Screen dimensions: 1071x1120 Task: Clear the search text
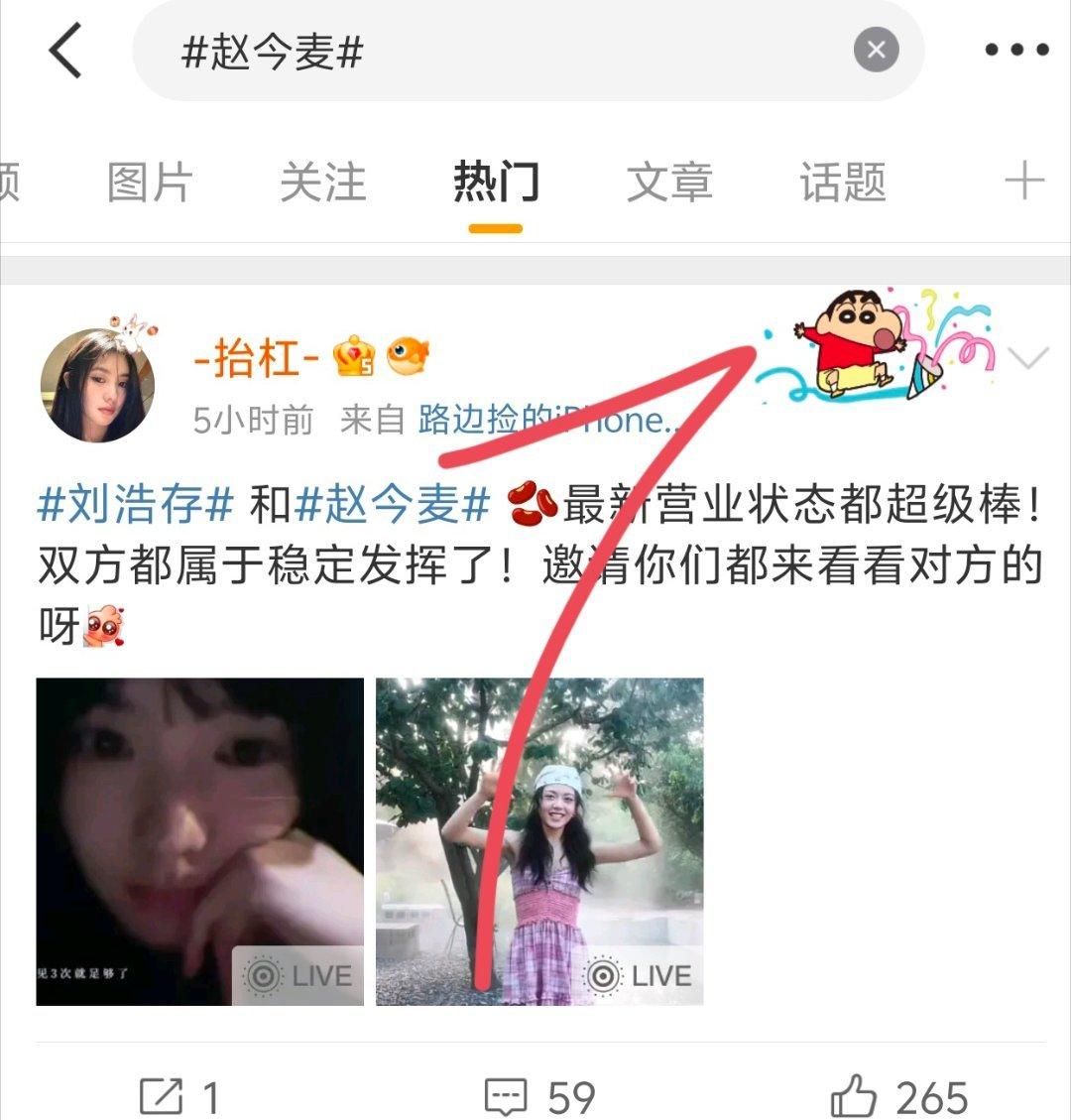point(876,51)
